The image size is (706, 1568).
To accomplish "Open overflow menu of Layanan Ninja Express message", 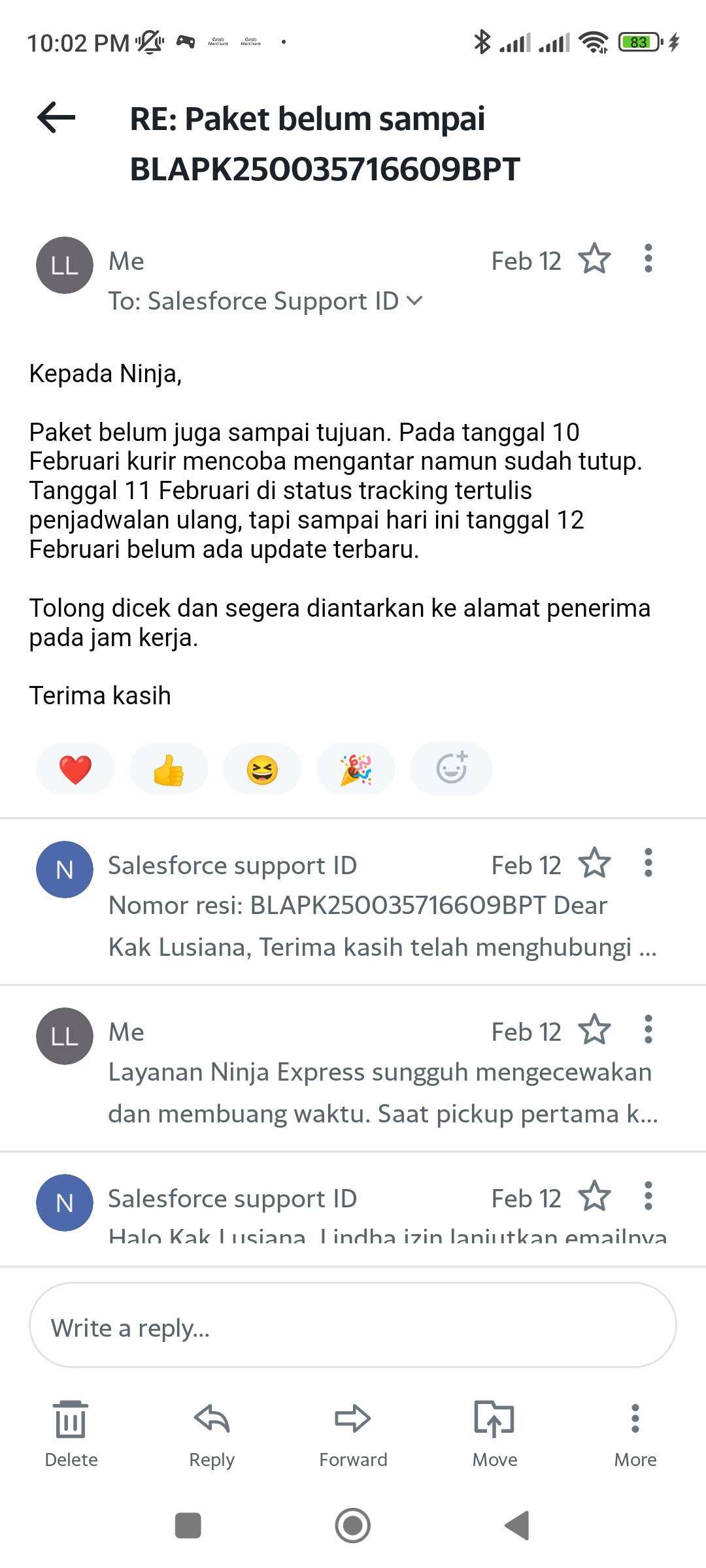I will coord(648,1030).
